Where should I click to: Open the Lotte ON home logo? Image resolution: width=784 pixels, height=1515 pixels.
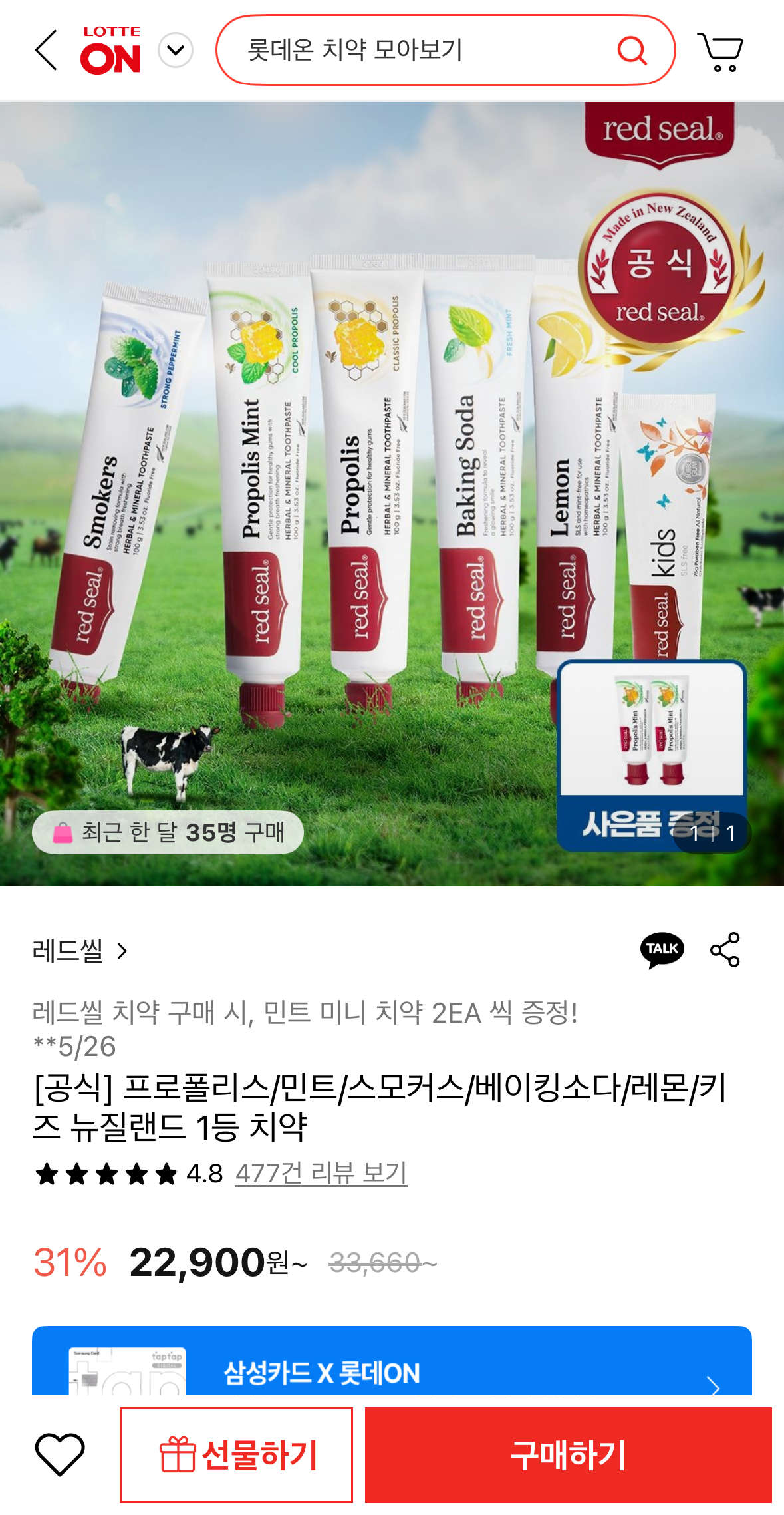[110, 51]
